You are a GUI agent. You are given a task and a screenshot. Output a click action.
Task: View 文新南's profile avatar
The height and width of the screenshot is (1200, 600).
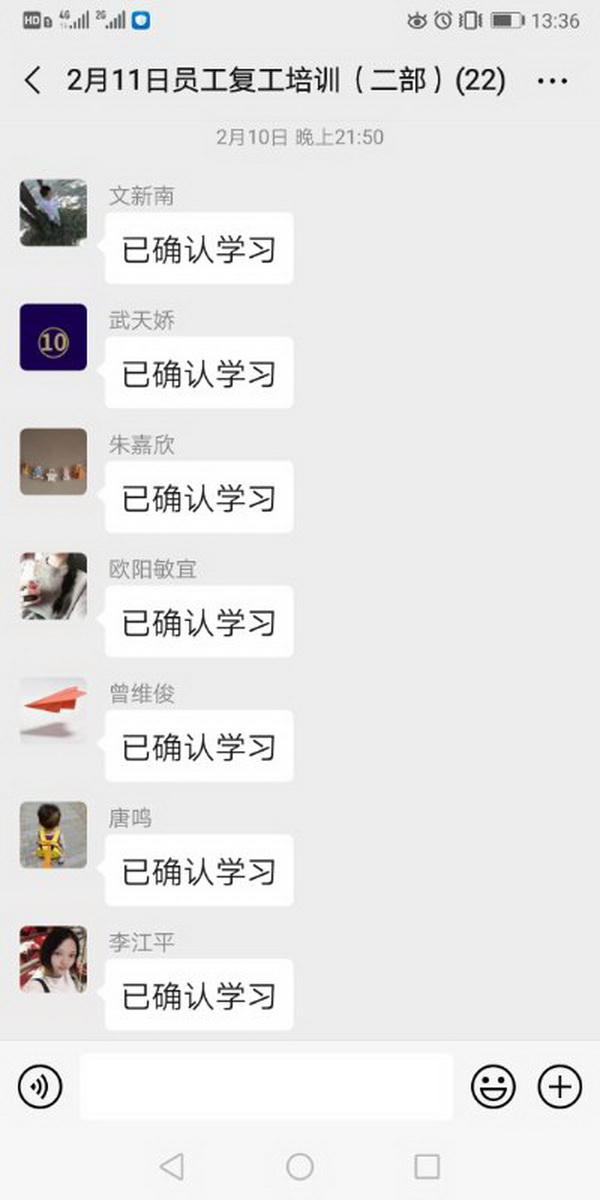coord(53,213)
